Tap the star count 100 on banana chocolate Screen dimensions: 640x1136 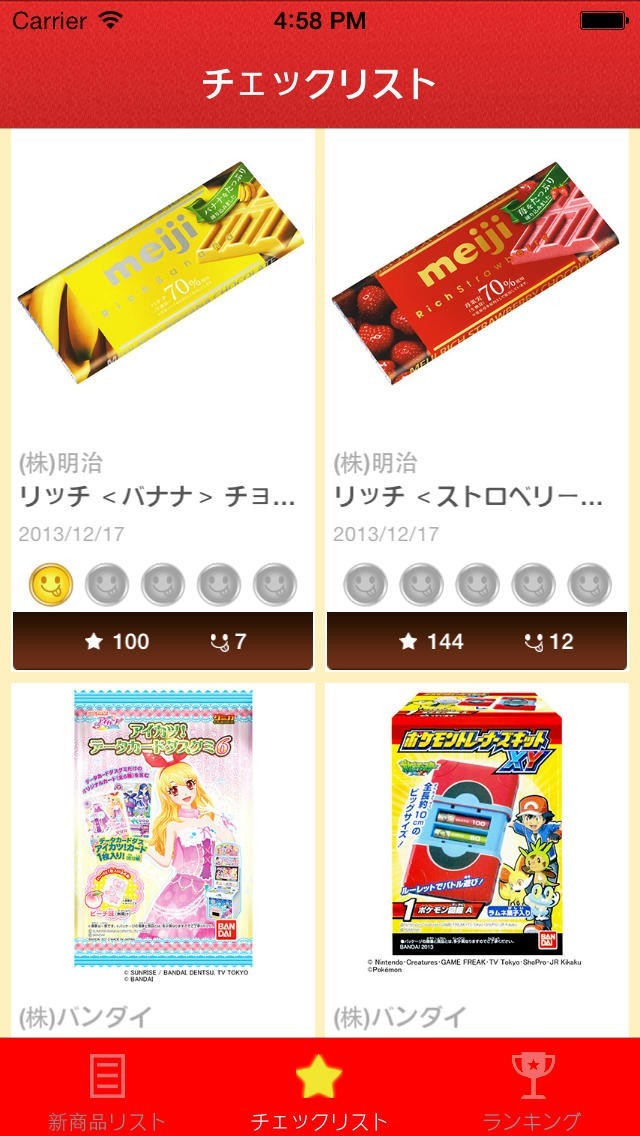pyautogui.click(x=117, y=642)
